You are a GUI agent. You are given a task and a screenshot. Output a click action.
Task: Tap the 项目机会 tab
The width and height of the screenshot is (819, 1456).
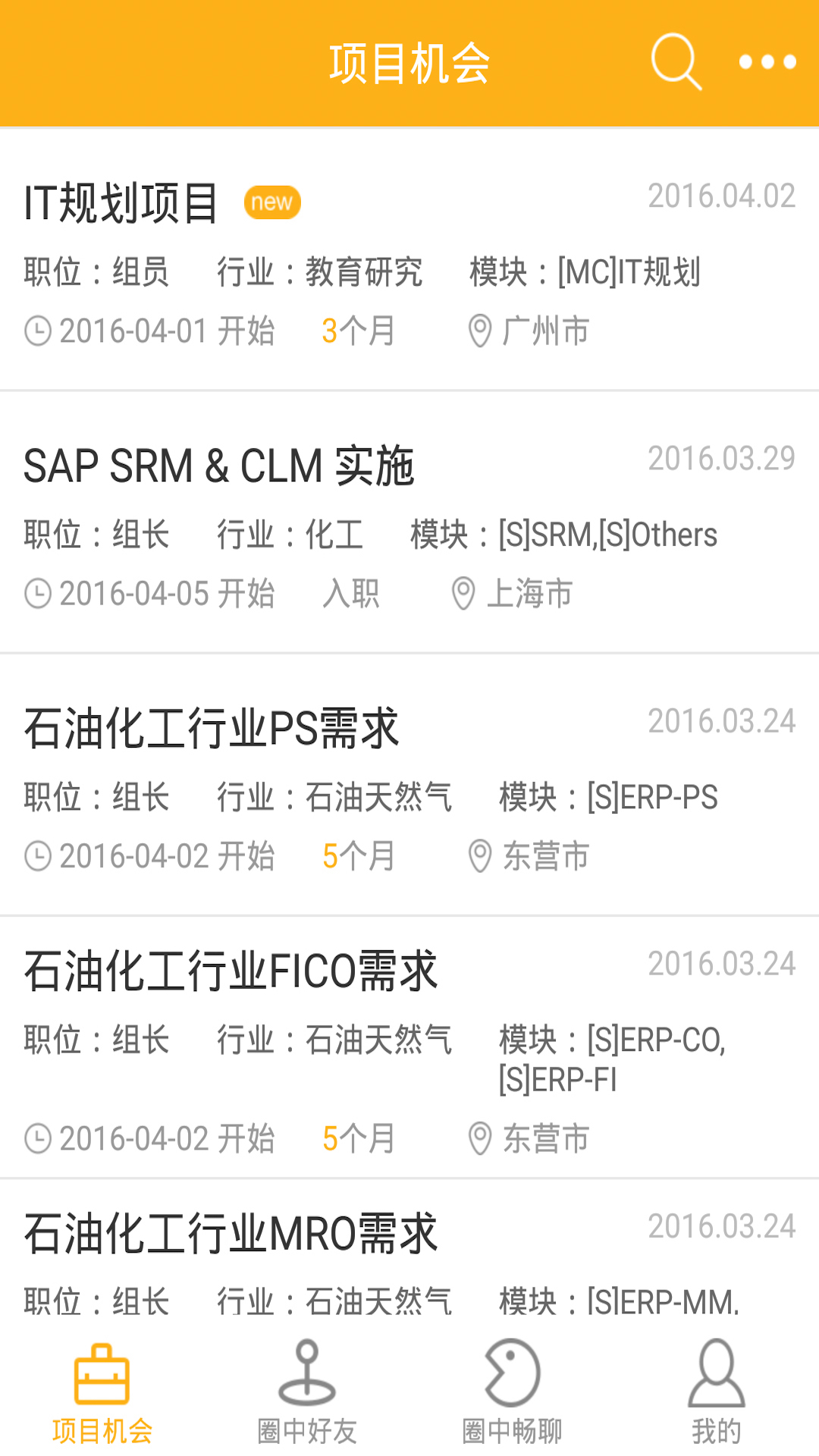click(102, 1394)
